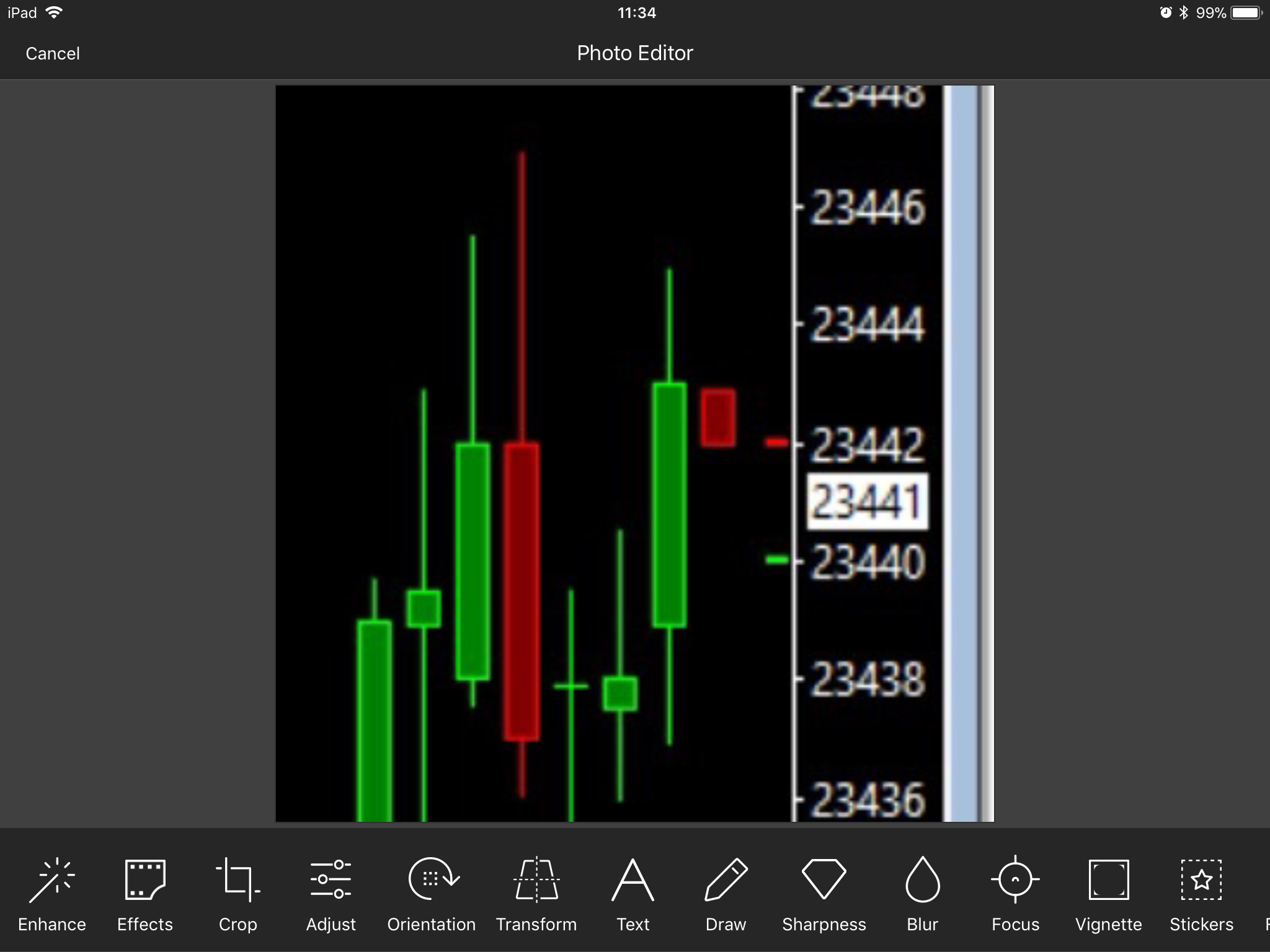The image size is (1270, 952).
Task: Add text with the Text tool
Action: [x=633, y=892]
